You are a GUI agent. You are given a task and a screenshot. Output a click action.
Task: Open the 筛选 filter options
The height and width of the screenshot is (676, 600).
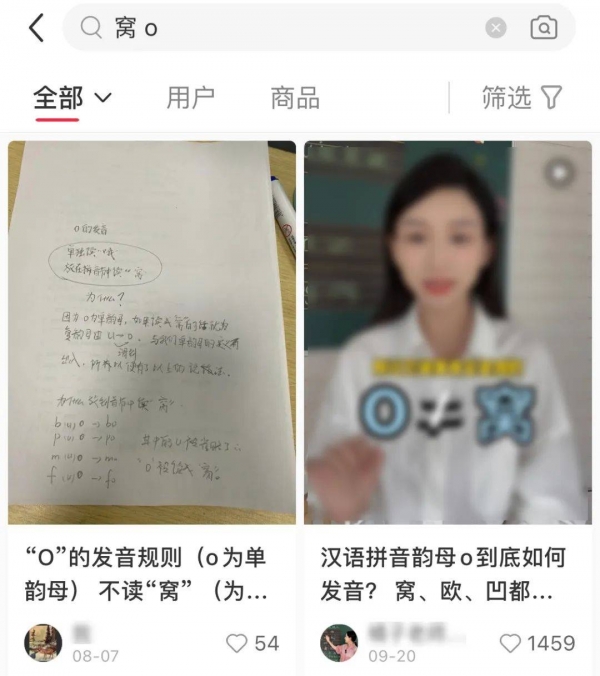click(x=522, y=97)
